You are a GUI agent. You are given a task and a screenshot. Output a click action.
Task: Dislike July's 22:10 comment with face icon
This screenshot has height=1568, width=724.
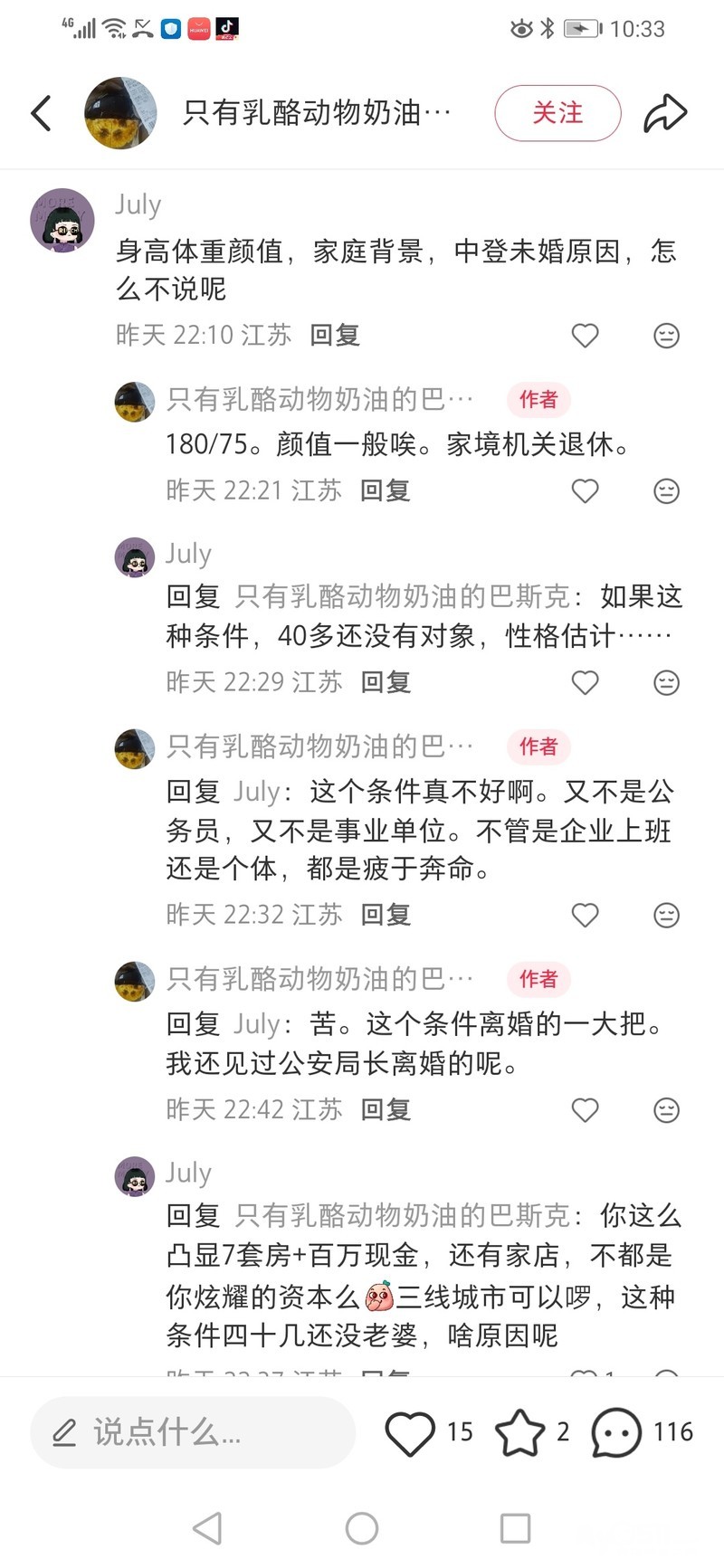pyautogui.click(x=666, y=336)
